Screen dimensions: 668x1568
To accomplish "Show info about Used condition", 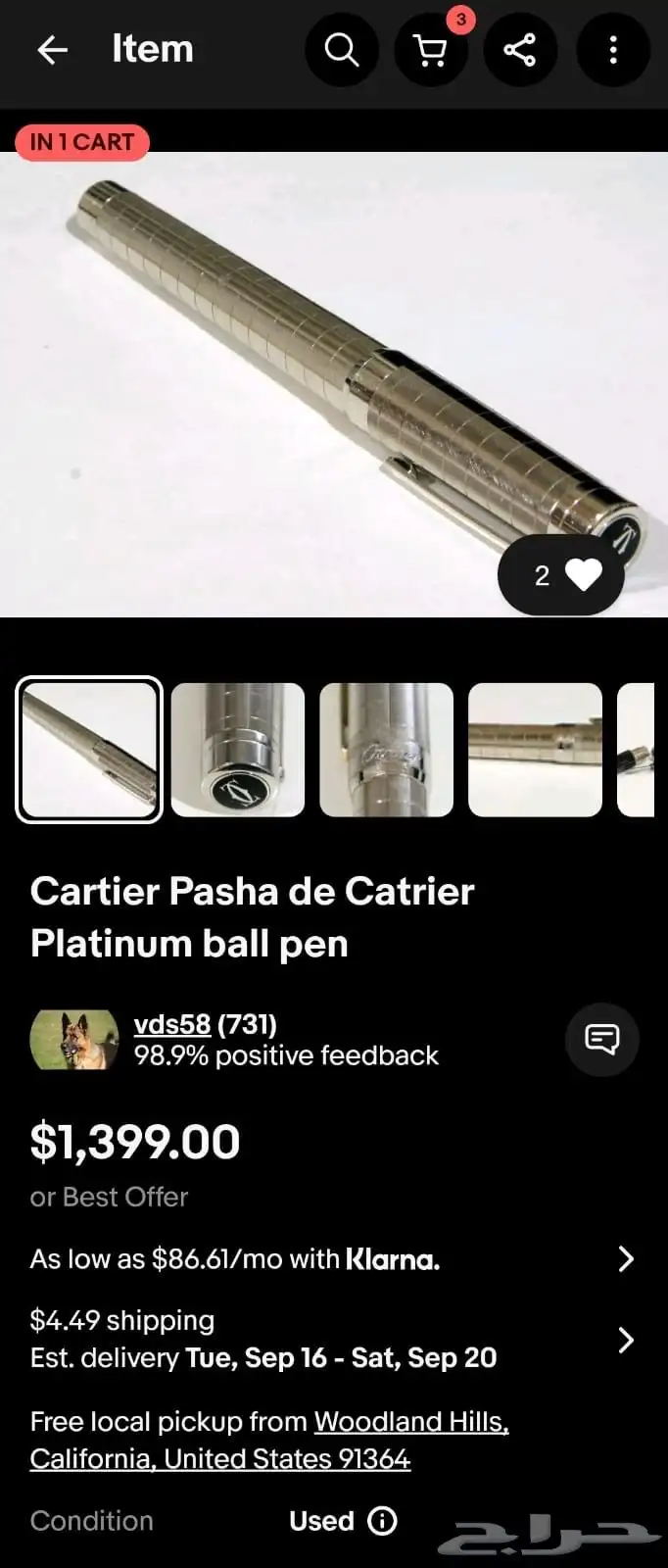I will pos(382,1521).
